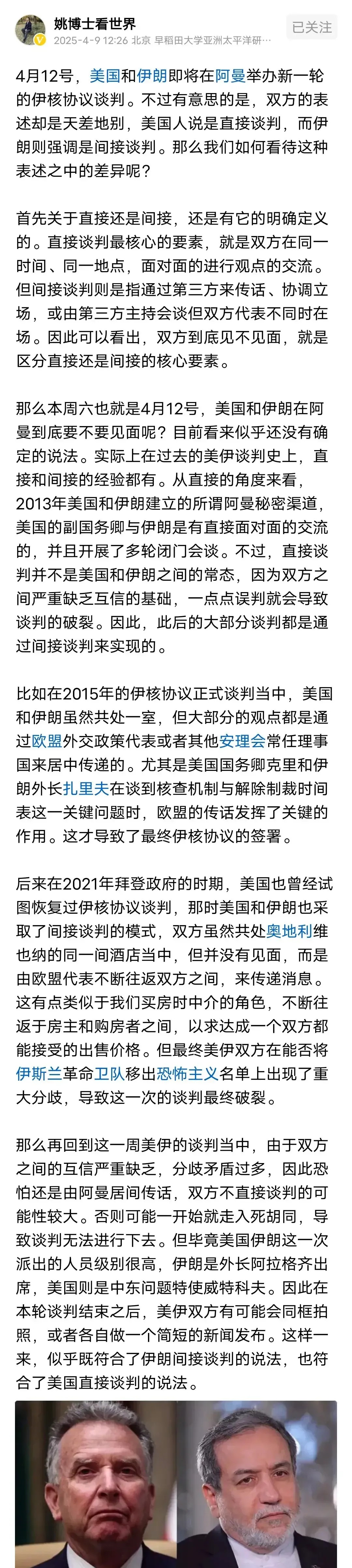Open the 姚博士看世界 username
Viewport: 352px width, 1568px height.
tap(95, 24)
